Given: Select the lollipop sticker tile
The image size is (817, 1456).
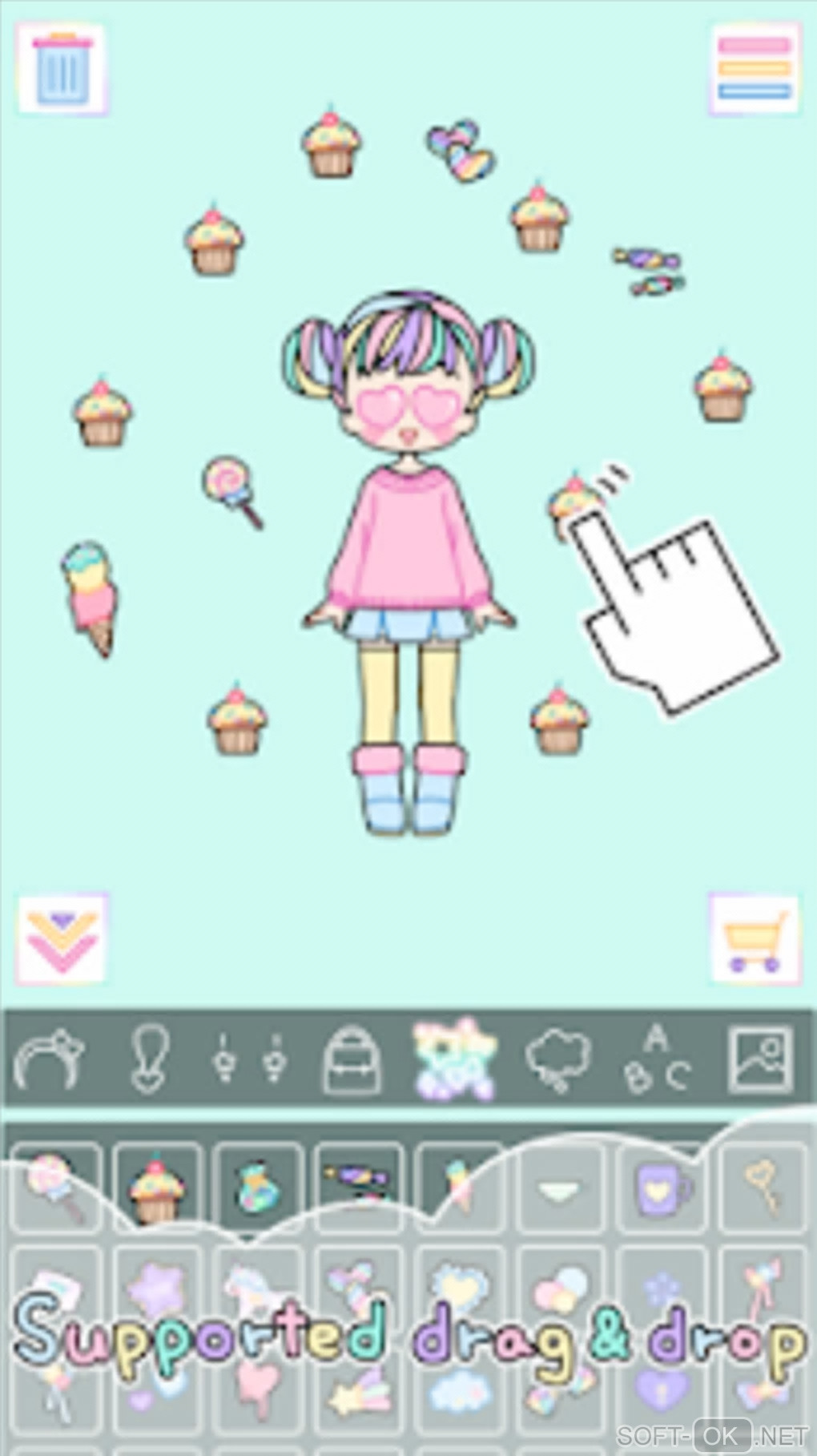Looking at the screenshot, I should pos(56,1188).
